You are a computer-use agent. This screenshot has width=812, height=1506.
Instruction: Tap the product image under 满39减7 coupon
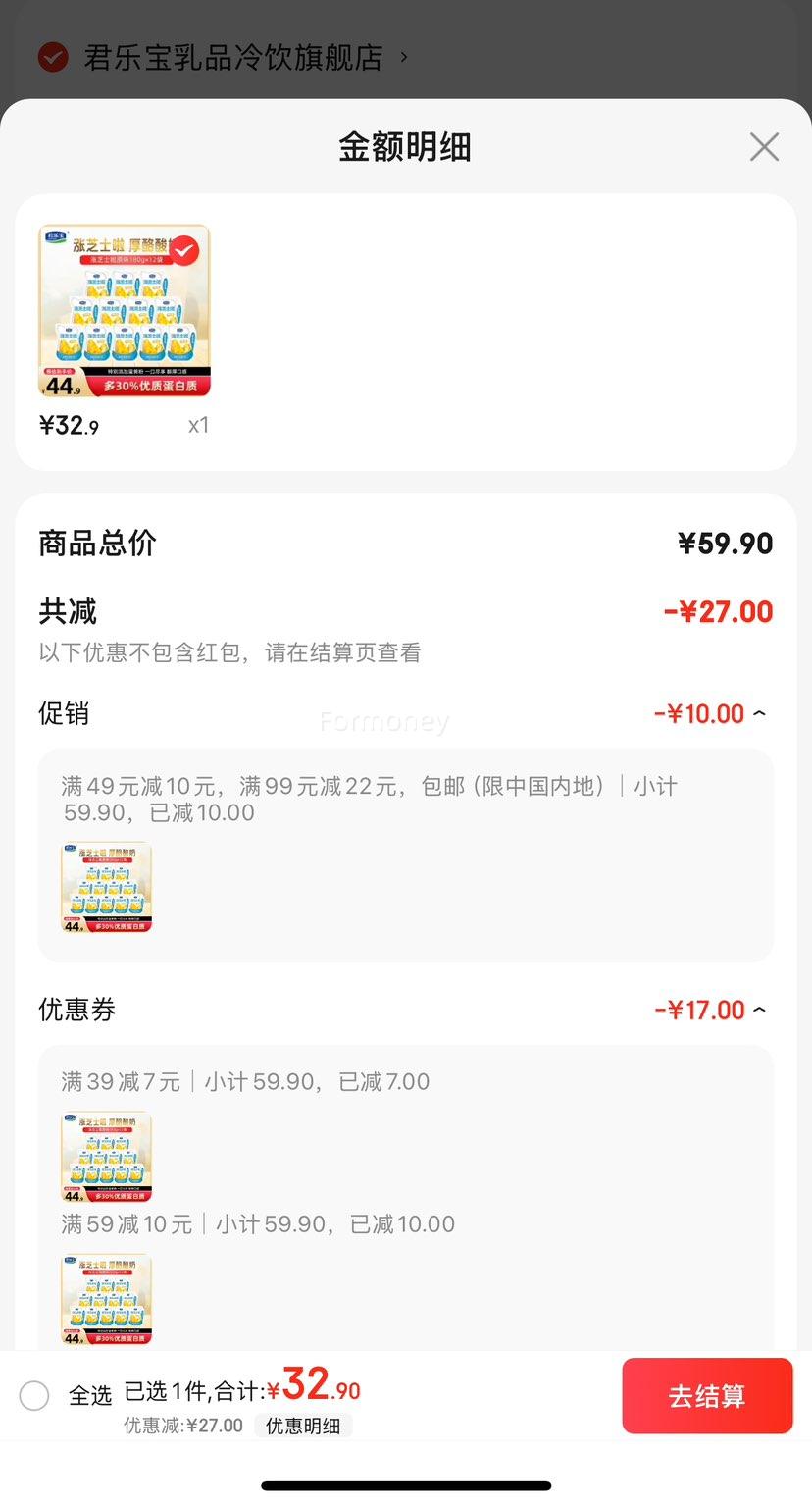pos(106,1157)
